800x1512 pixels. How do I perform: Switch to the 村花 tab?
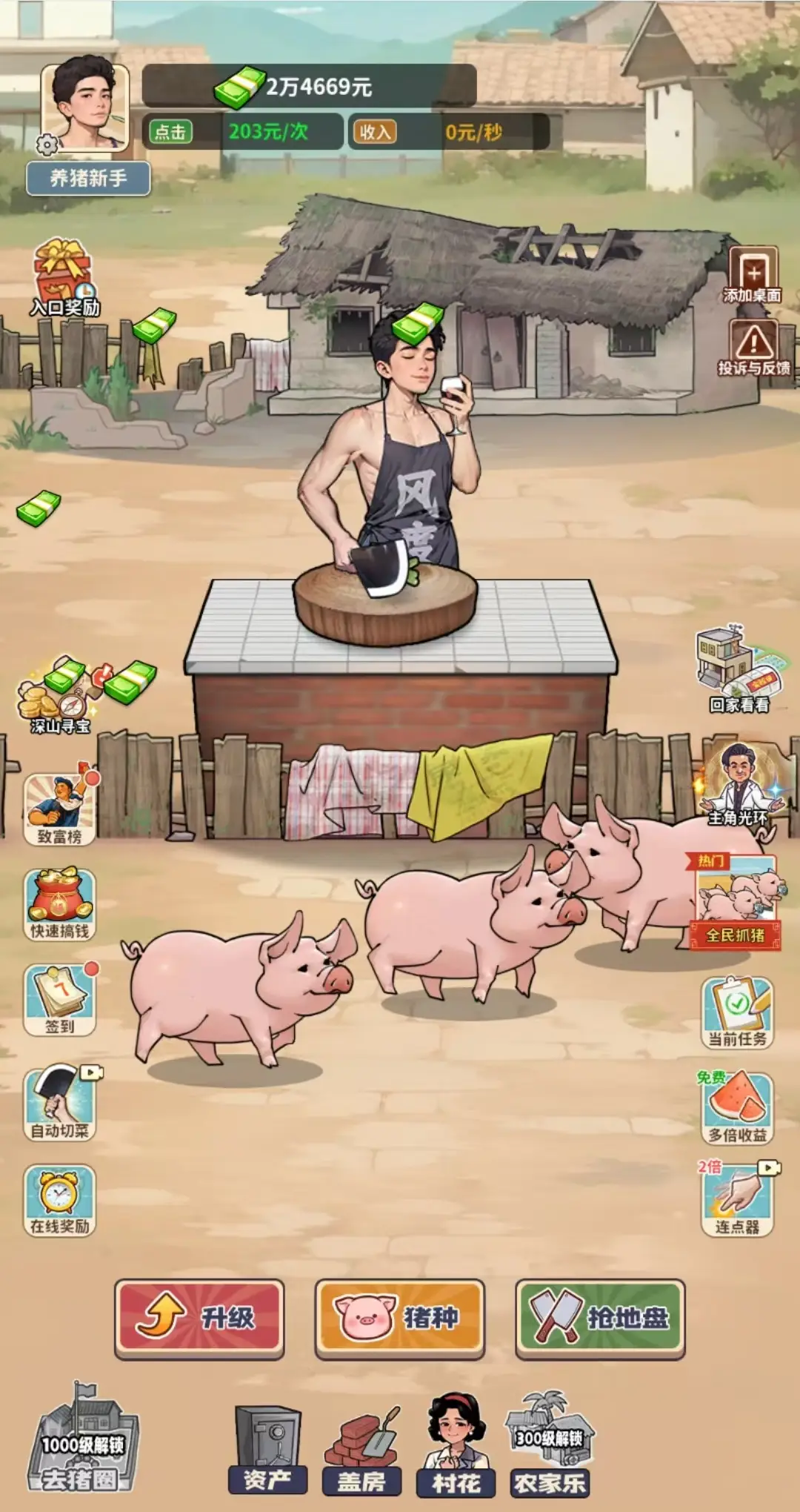point(456,1445)
